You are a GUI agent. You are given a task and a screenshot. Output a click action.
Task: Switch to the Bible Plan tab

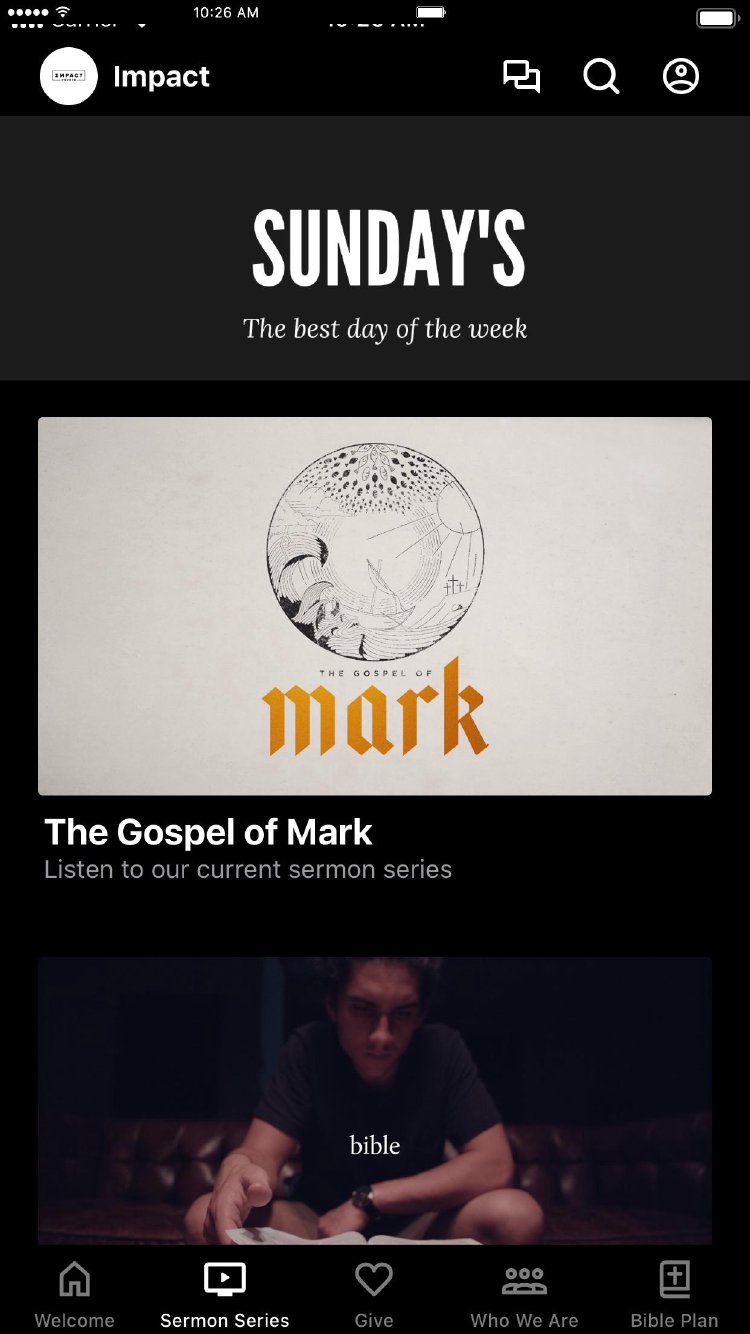pos(674,1294)
